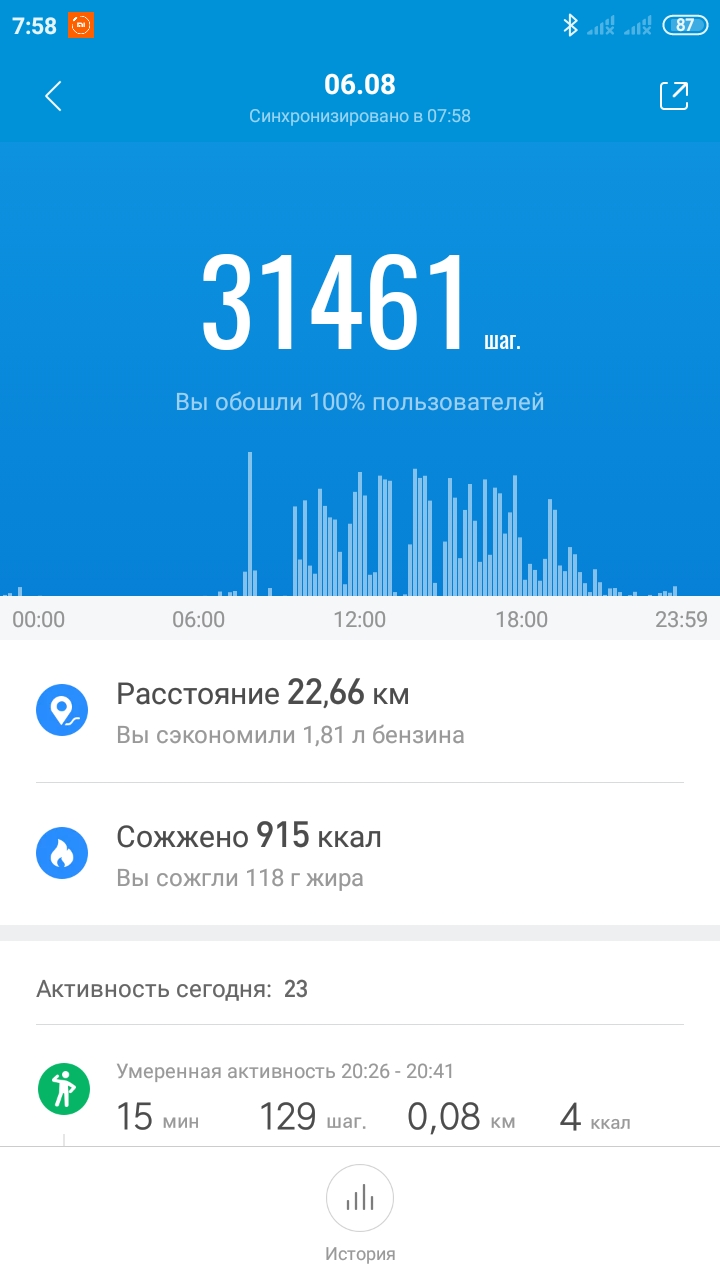Go back using the top-left arrow
The height and width of the screenshot is (1280, 720).
pos(53,96)
